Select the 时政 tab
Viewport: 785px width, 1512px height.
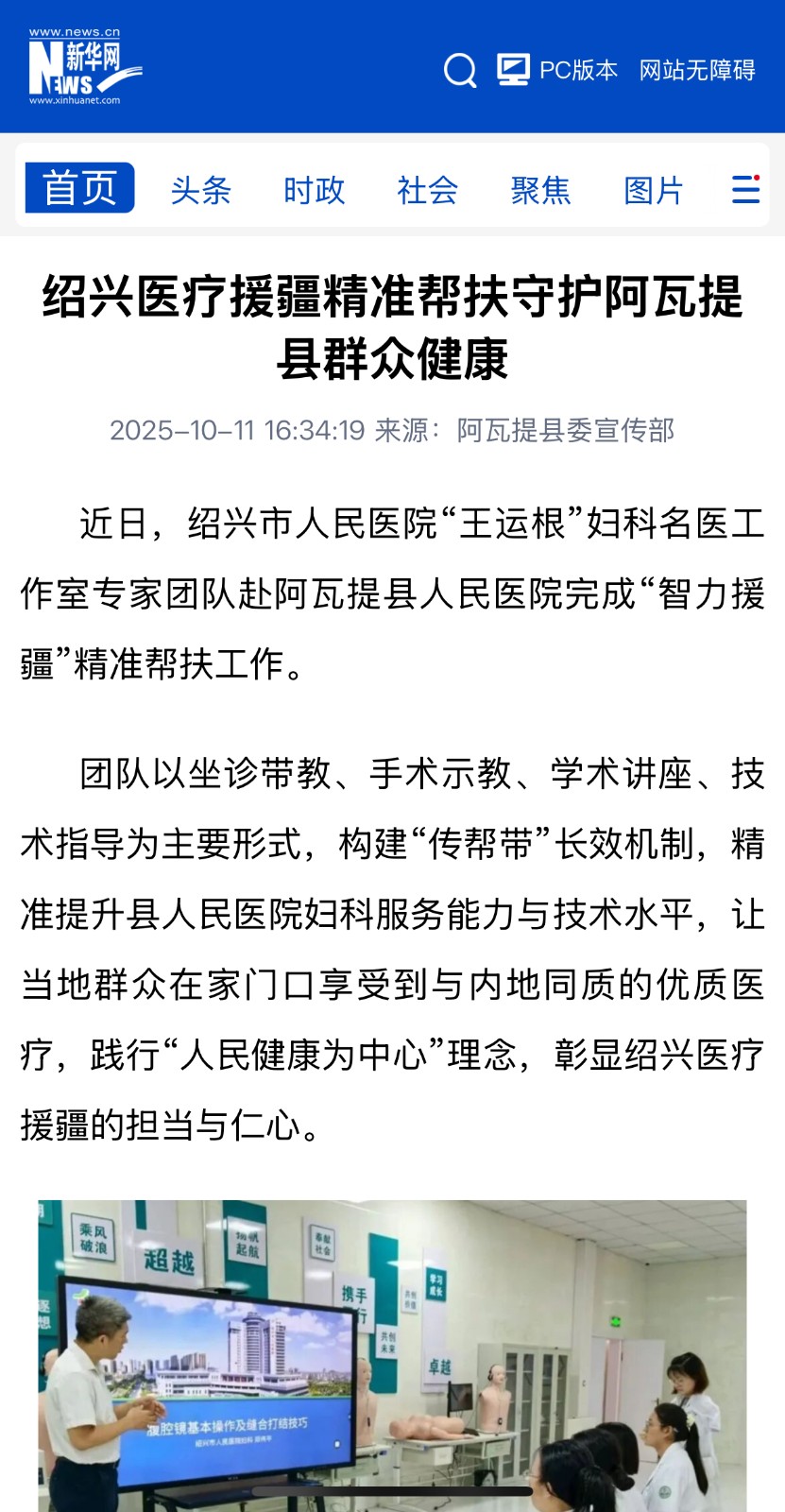(x=314, y=190)
